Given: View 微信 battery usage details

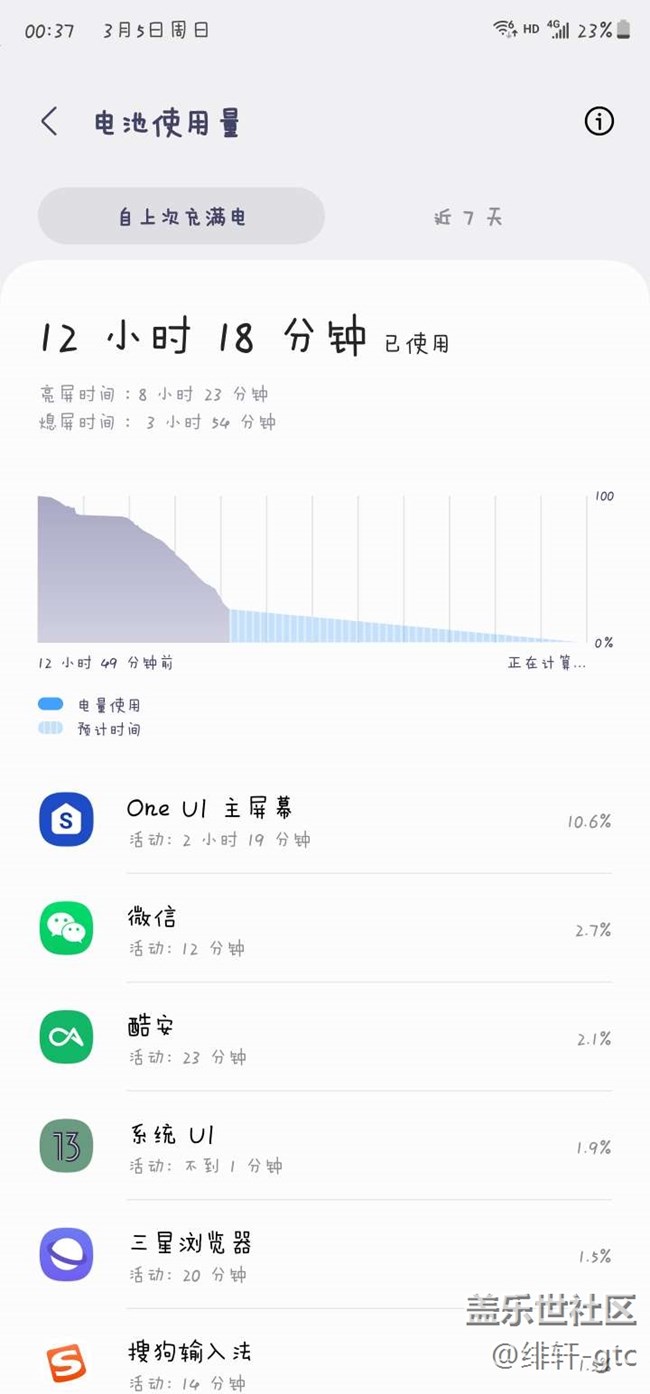Looking at the screenshot, I should click(x=325, y=929).
